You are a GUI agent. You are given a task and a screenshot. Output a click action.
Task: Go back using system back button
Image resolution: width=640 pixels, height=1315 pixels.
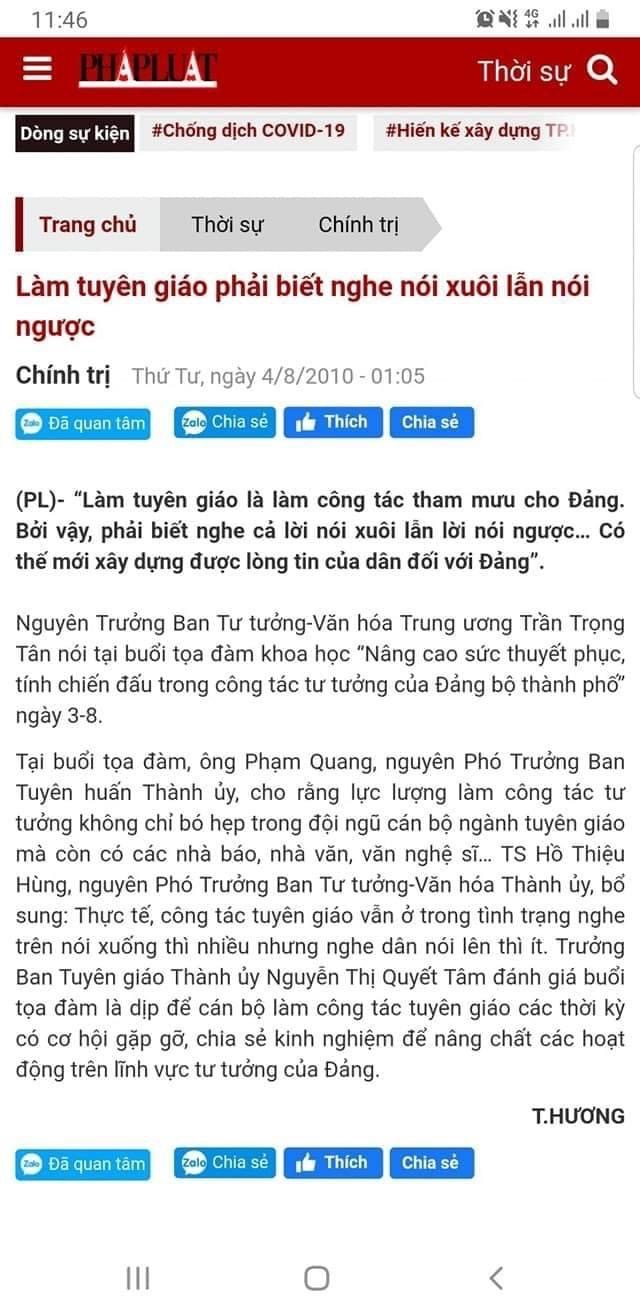tap(496, 1277)
